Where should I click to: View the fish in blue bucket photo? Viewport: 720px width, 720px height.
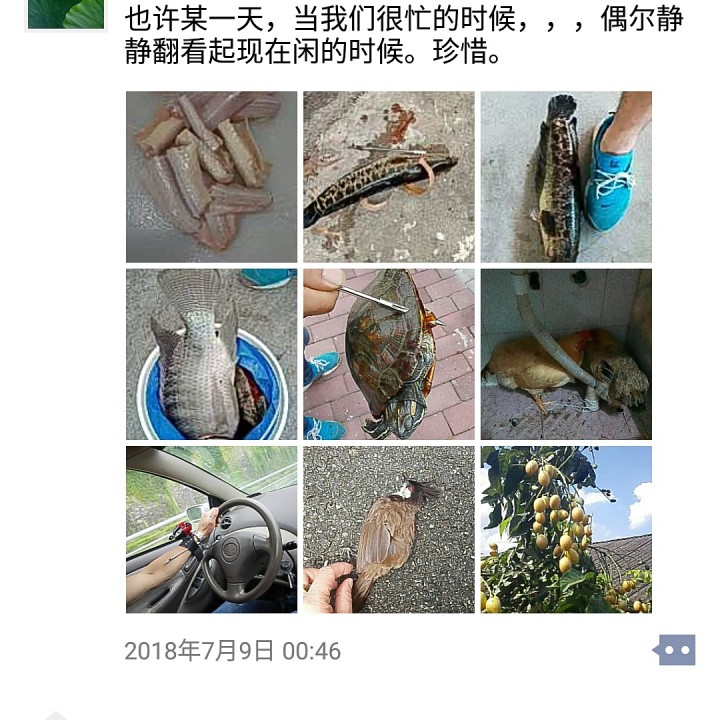point(212,354)
